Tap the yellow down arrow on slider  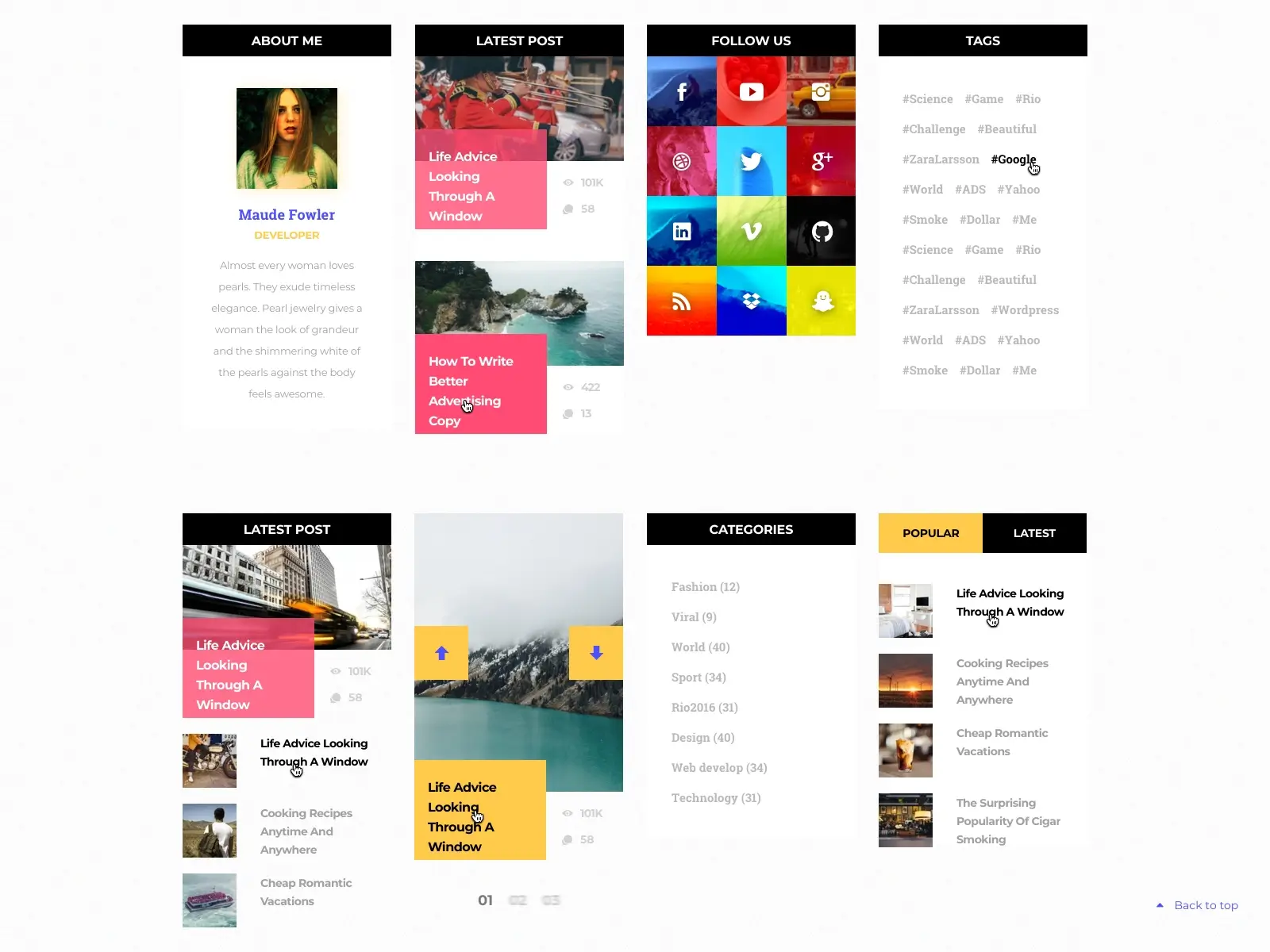(x=596, y=653)
